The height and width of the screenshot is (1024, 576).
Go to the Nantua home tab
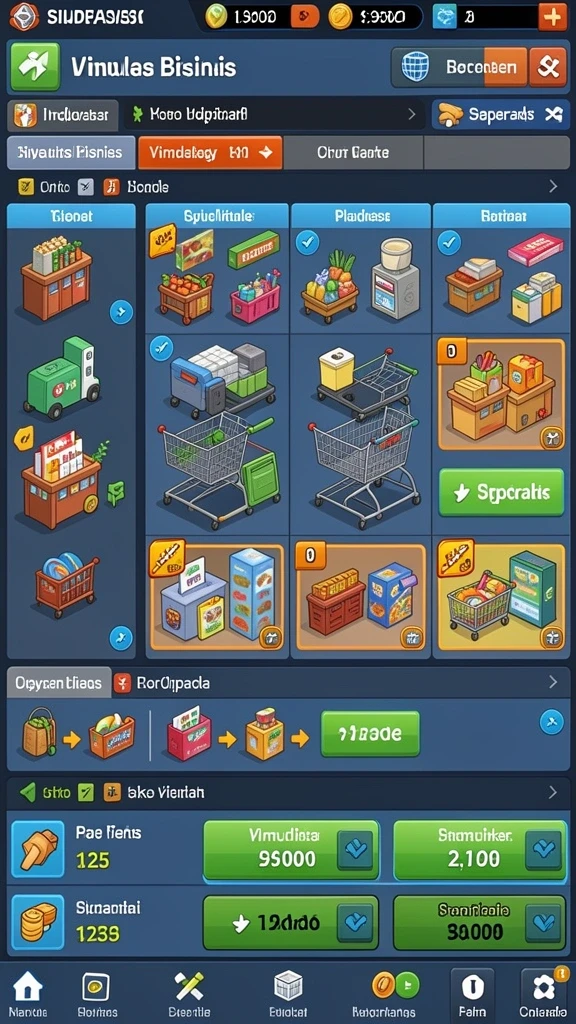point(28,995)
